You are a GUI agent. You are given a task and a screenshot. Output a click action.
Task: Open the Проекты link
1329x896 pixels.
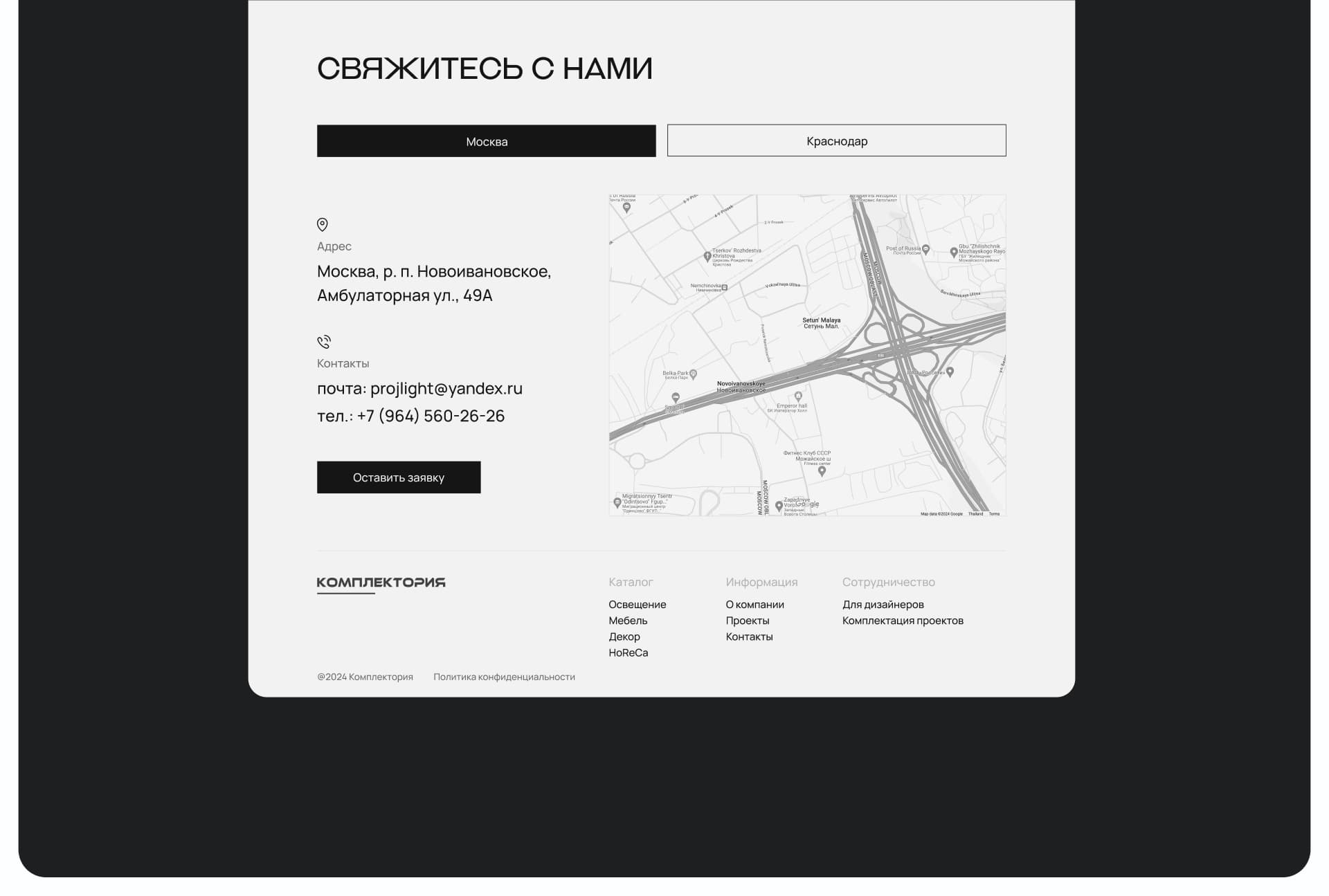[747, 621]
